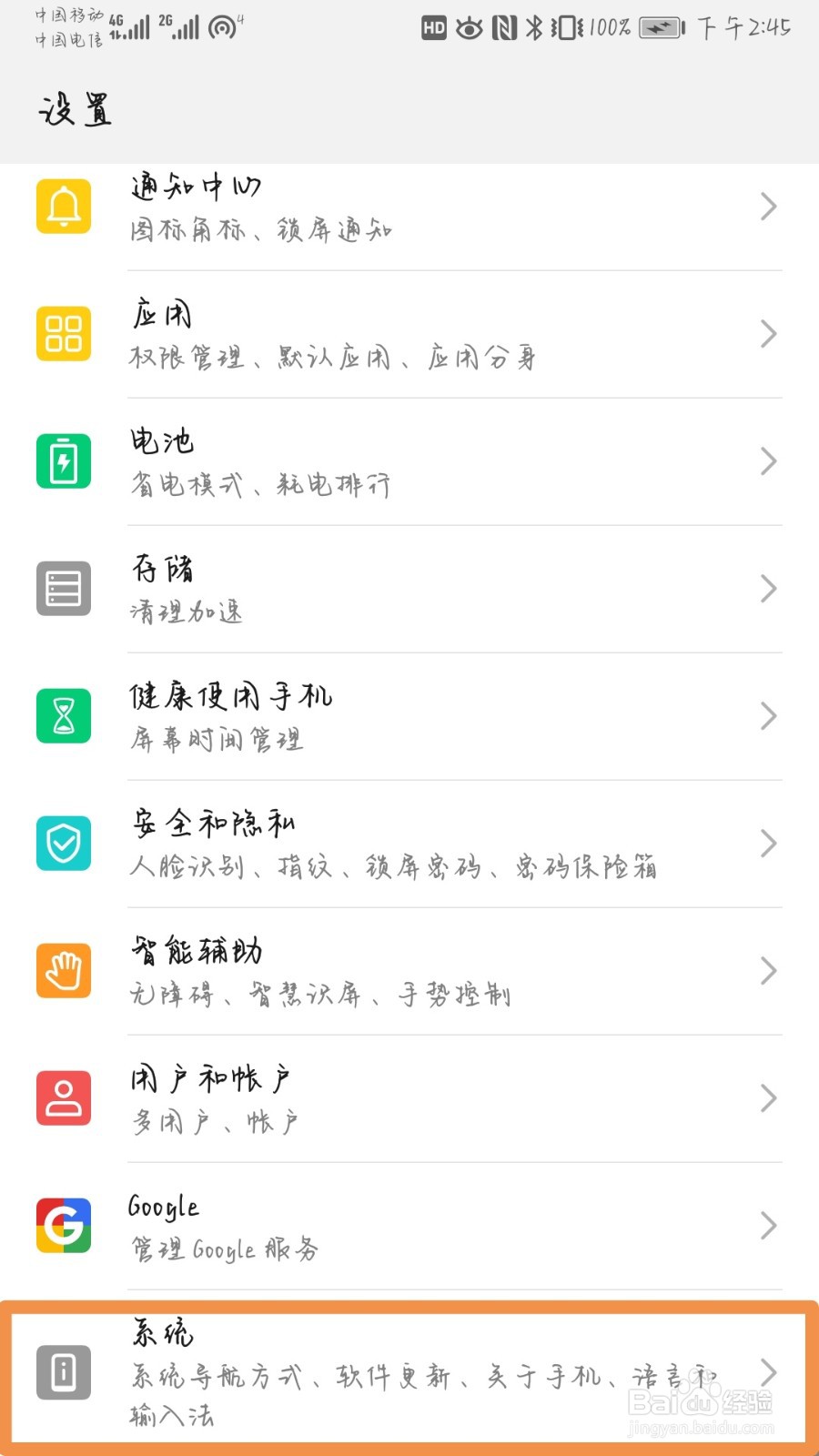Click the red user icon for 用户和帐户
The height and width of the screenshot is (1456, 819).
[x=63, y=1098]
